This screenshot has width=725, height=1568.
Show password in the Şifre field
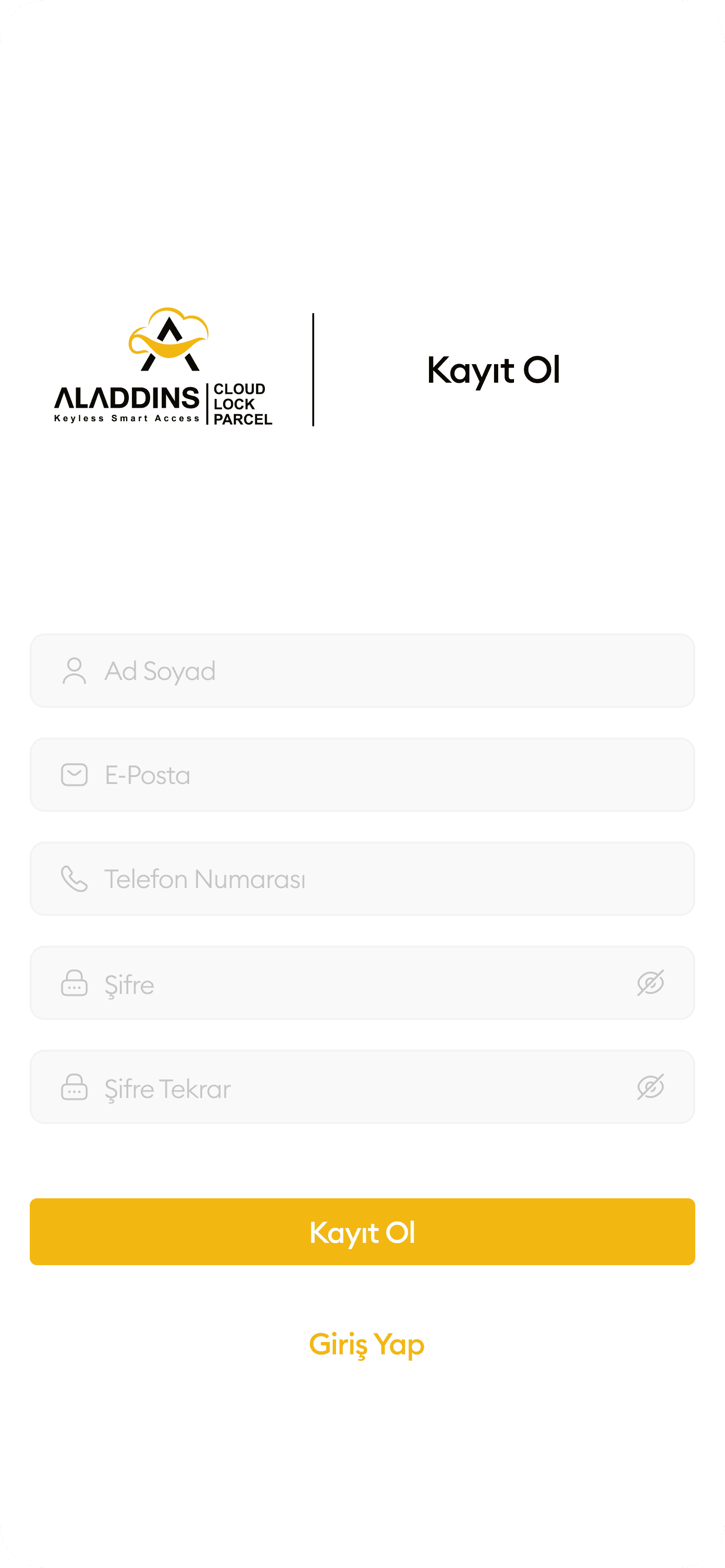click(650, 982)
